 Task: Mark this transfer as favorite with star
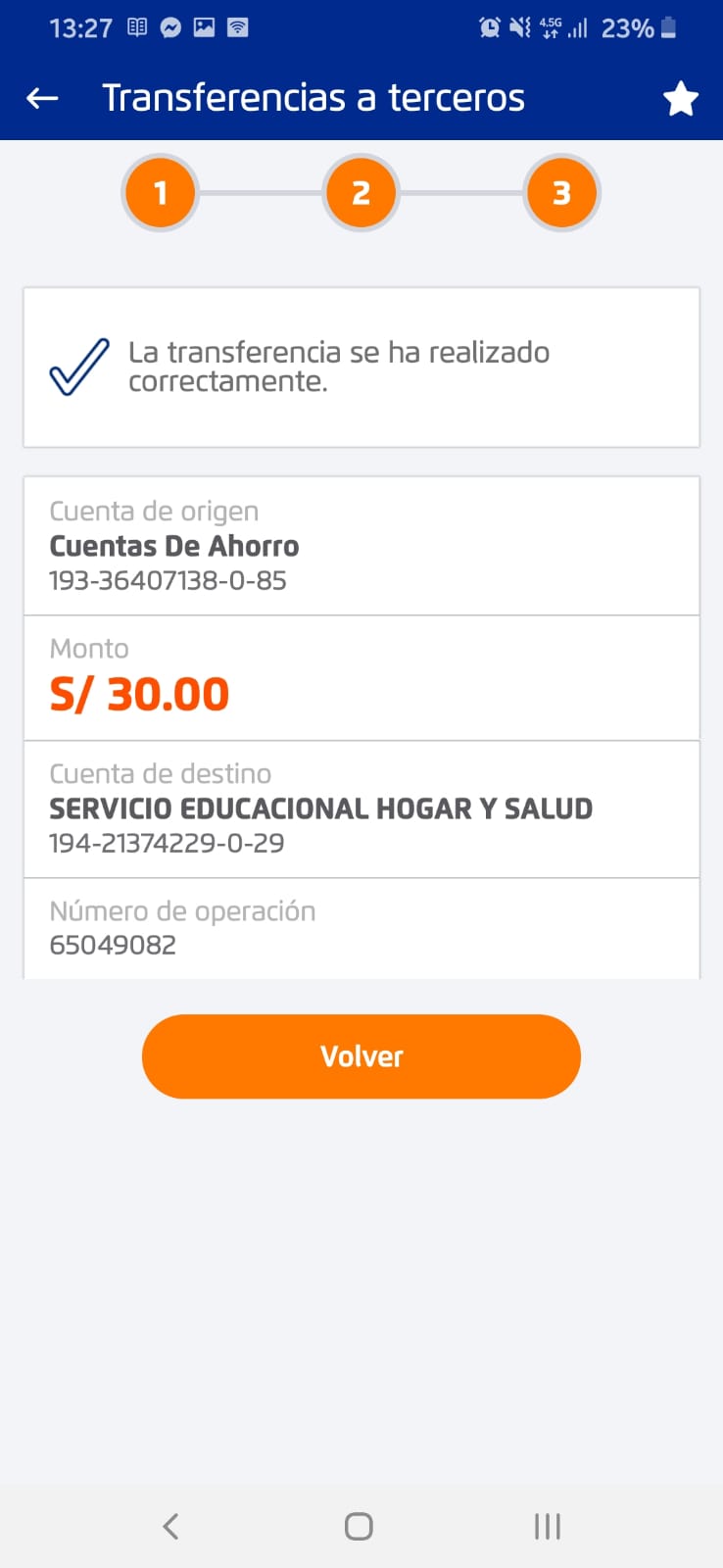(x=680, y=99)
